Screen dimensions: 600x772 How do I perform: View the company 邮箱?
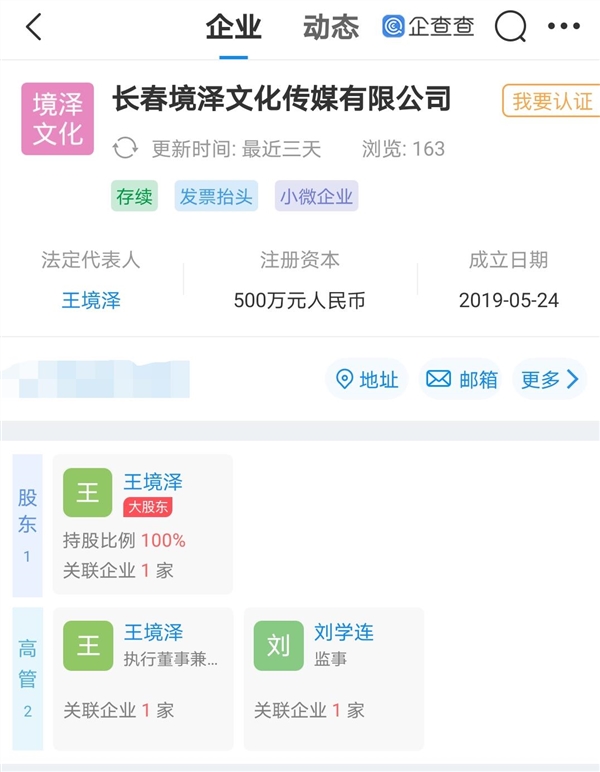pos(461,379)
